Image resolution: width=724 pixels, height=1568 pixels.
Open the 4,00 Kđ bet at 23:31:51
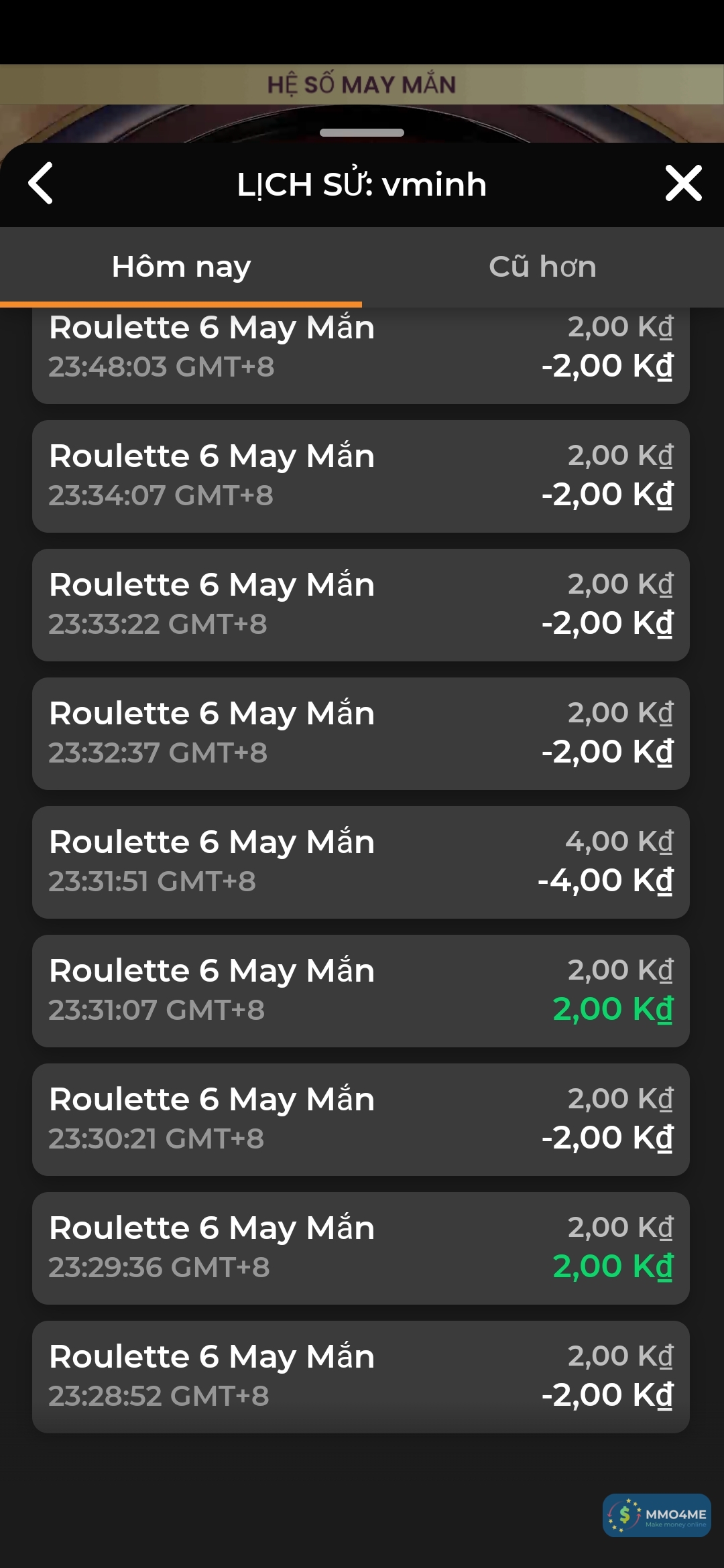tap(361, 862)
